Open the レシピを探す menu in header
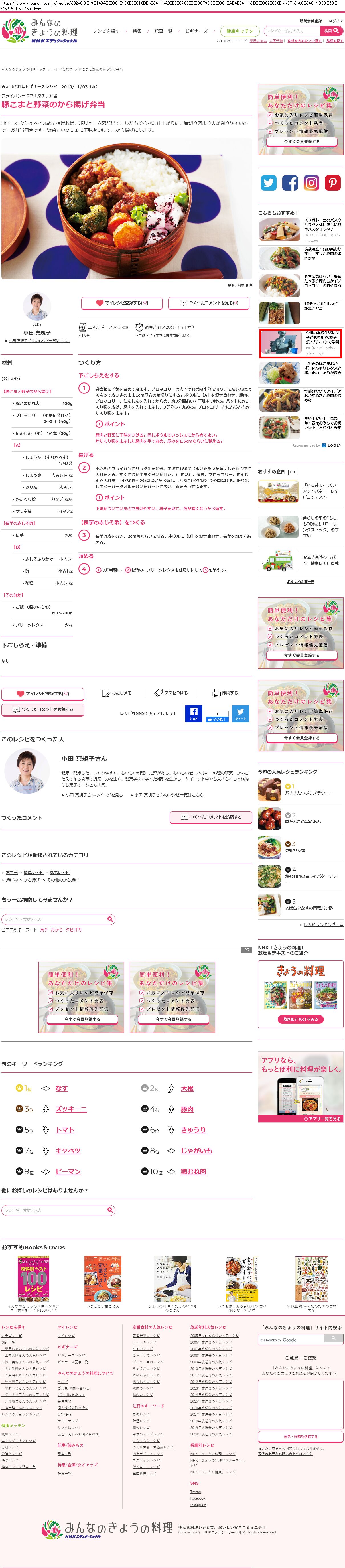Image resolution: width=345 pixels, height=1568 pixels. point(106,31)
